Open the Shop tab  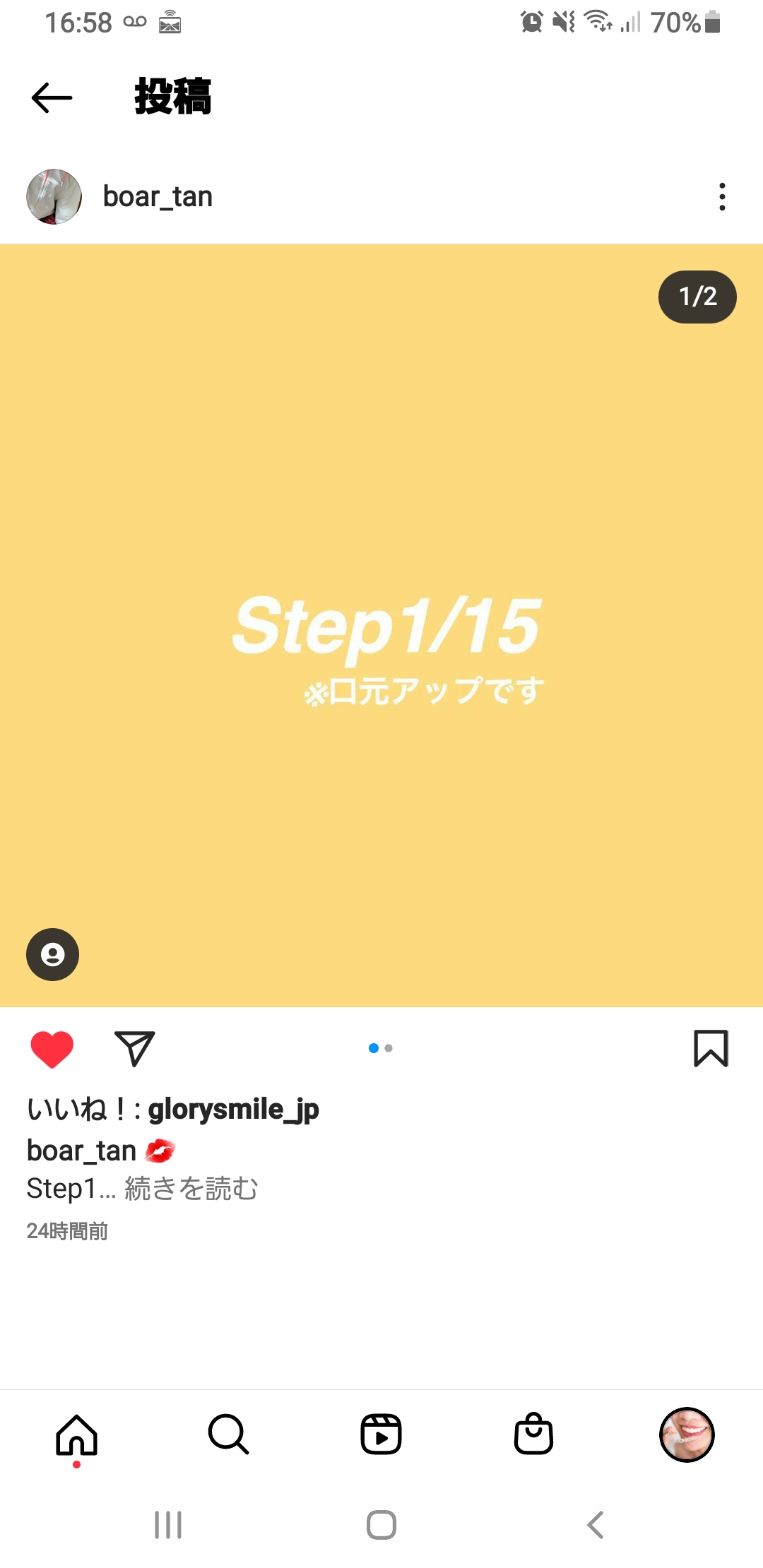(x=533, y=1435)
